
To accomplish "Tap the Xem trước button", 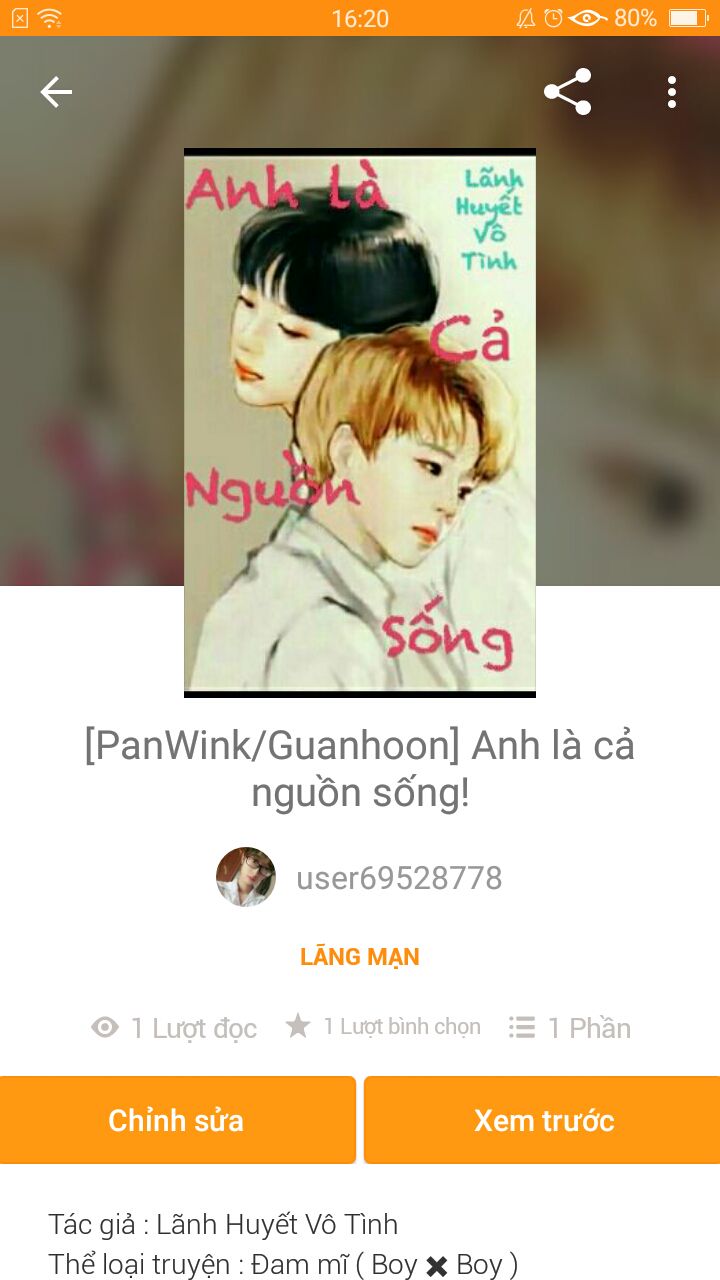I will (x=543, y=1120).
